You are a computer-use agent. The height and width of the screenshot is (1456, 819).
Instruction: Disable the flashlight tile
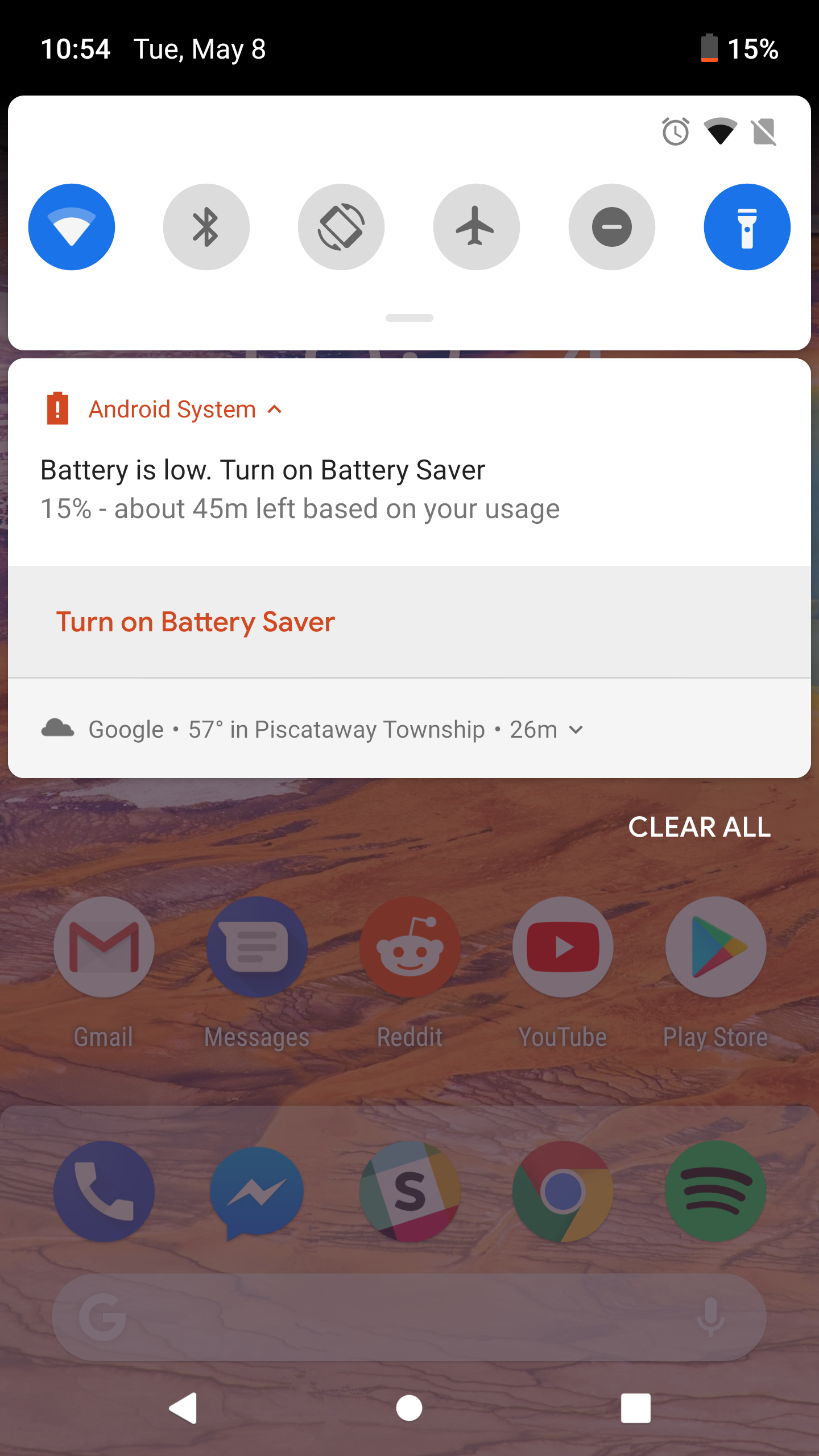[747, 226]
